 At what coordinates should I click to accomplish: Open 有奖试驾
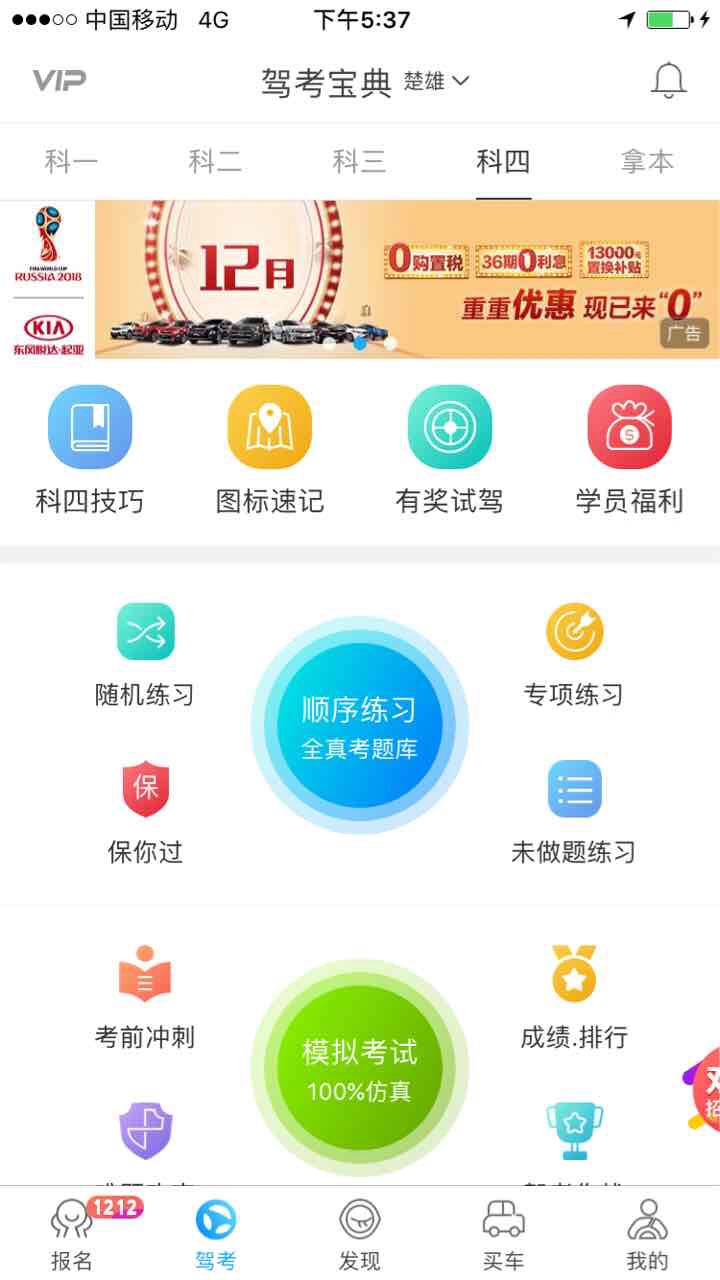click(x=450, y=450)
